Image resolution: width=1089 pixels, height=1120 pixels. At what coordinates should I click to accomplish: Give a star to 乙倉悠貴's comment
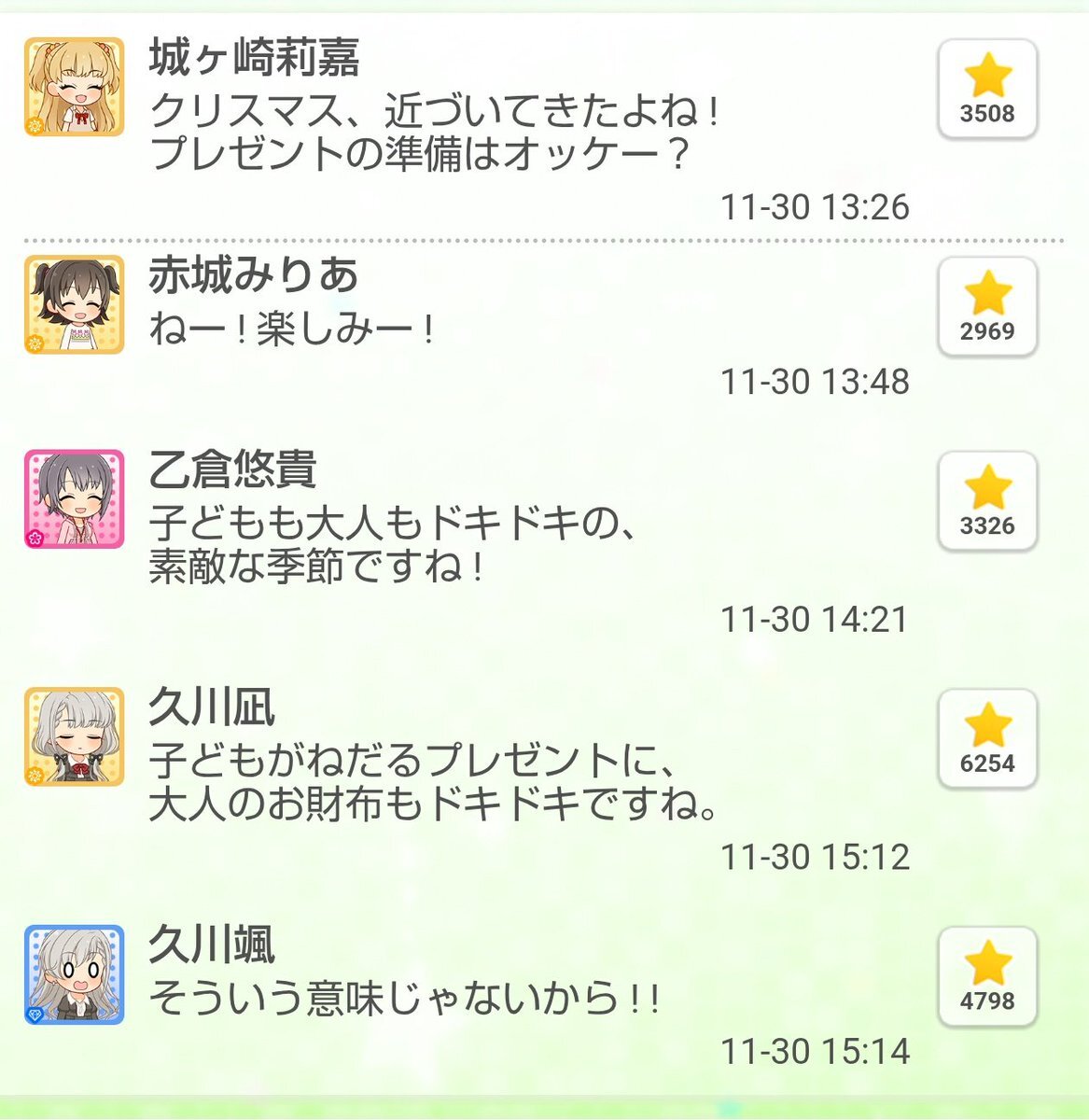[986, 502]
